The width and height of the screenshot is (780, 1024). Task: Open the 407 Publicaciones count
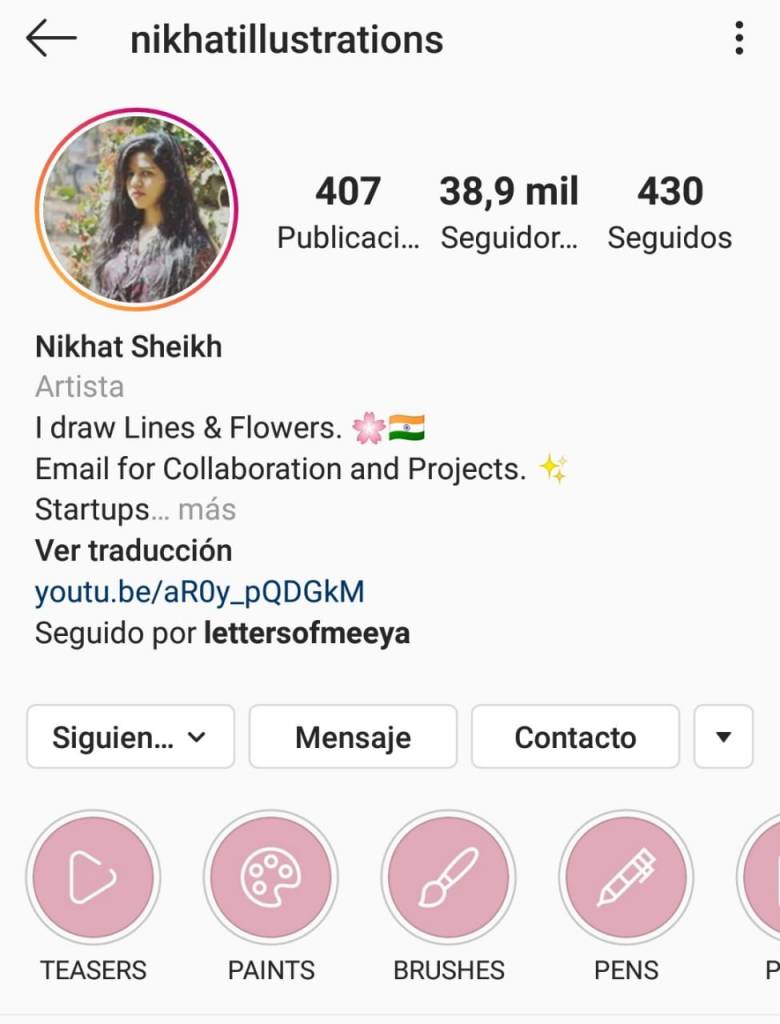click(347, 211)
